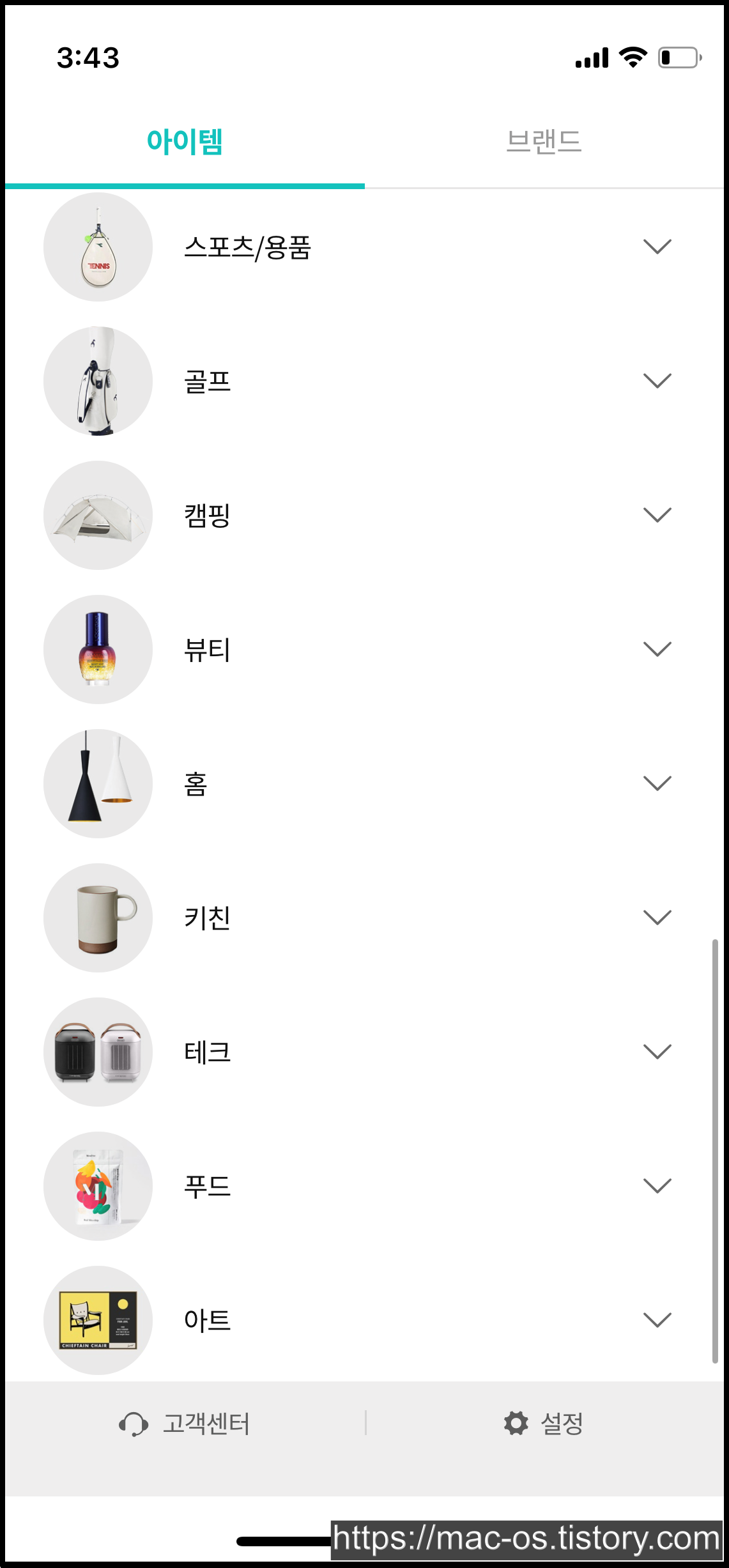Expand the 뷰티 category
The height and width of the screenshot is (1568, 729).
[657, 649]
